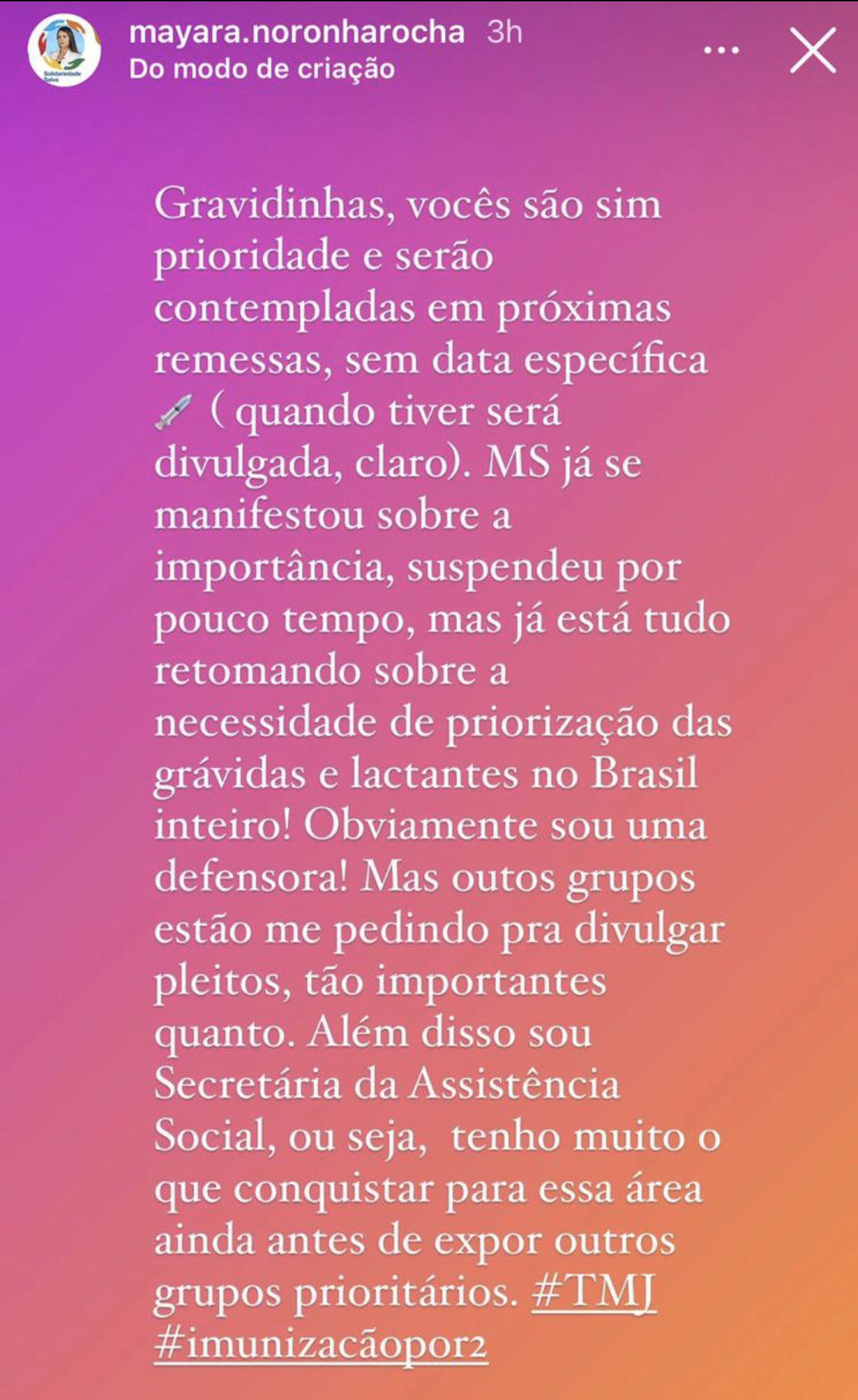Tap the 'Do modo de criação' label
Viewport: 858px width, 1400px height.
coord(262,69)
